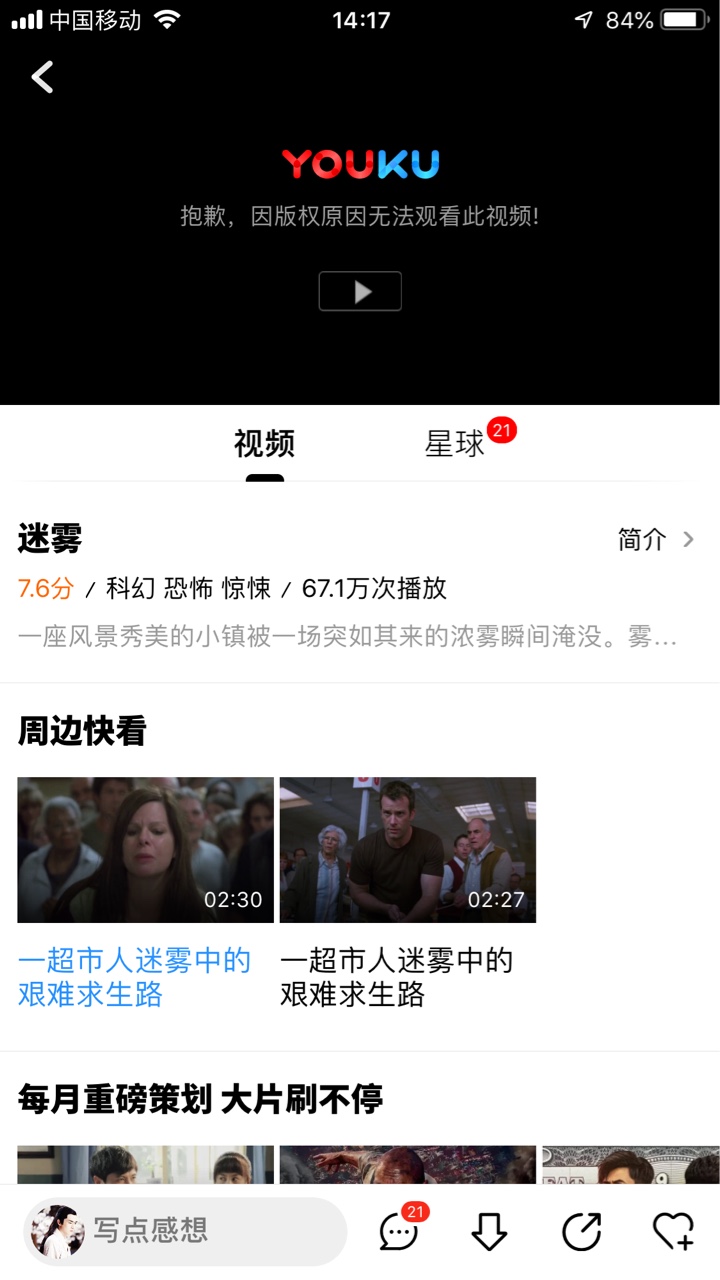The image size is (720, 1280).
Task: Open 简介 for movie details
Action: point(656,540)
